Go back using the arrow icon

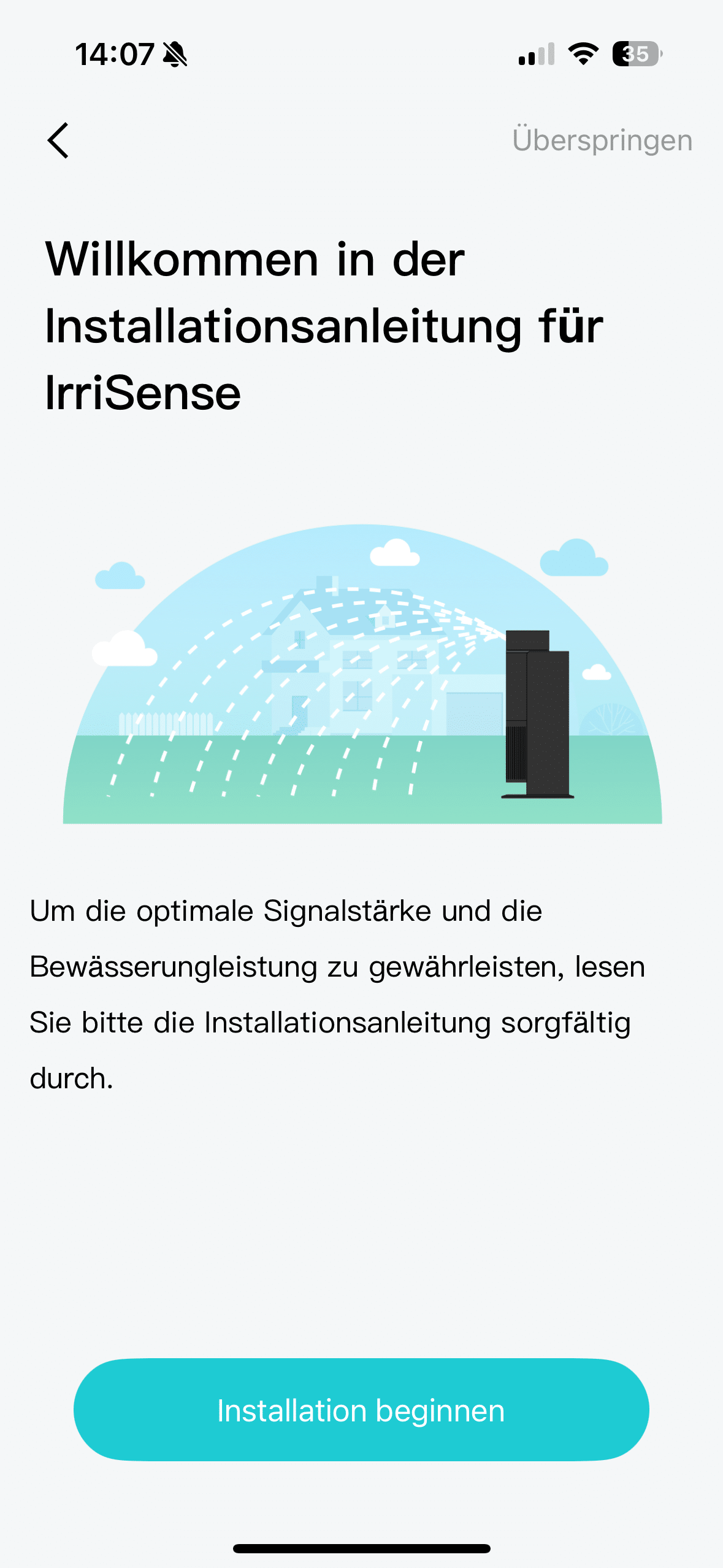click(58, 140)
